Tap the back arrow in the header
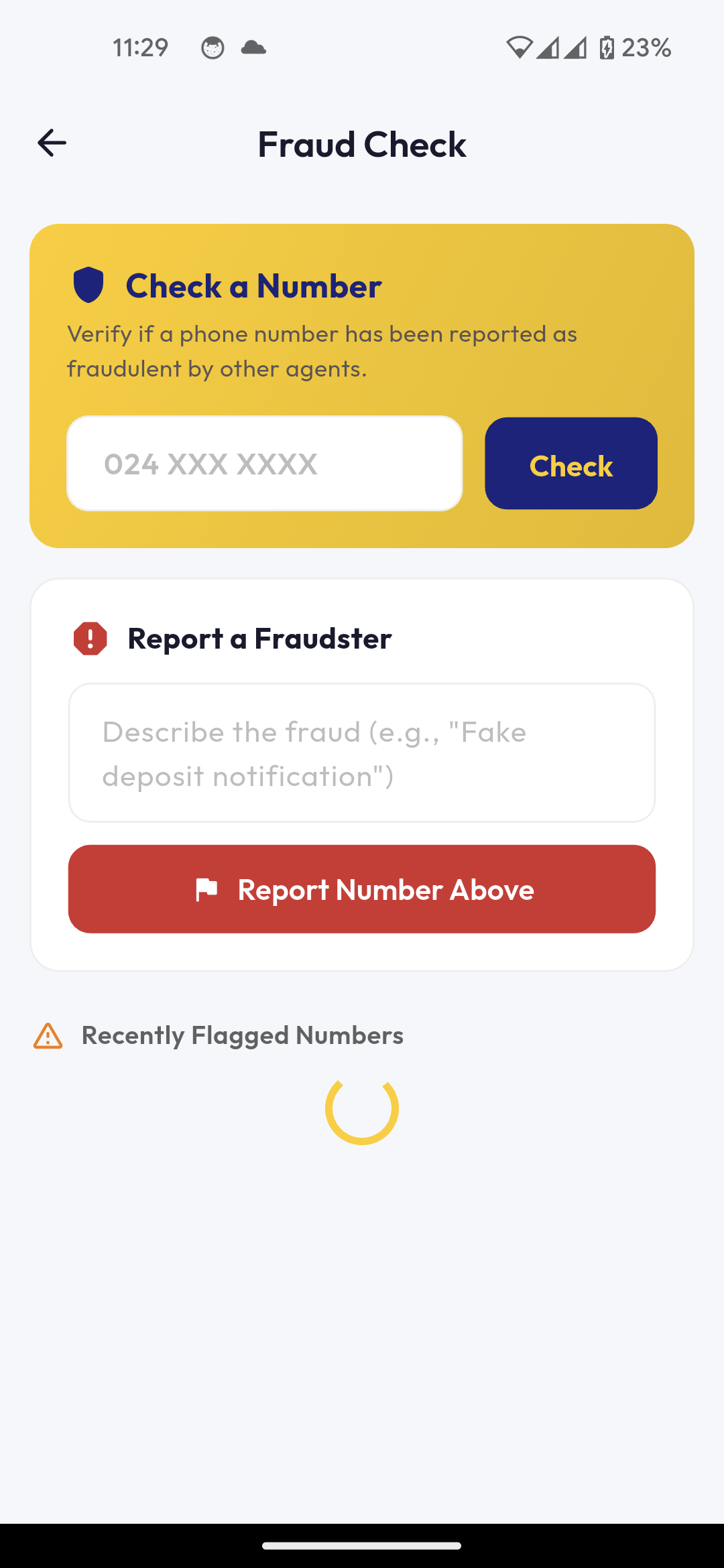 pos(50,142)
